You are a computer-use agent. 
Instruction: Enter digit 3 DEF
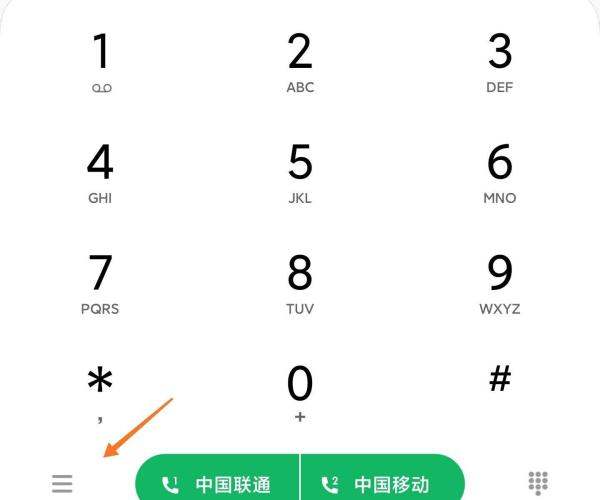coord(499,62)
